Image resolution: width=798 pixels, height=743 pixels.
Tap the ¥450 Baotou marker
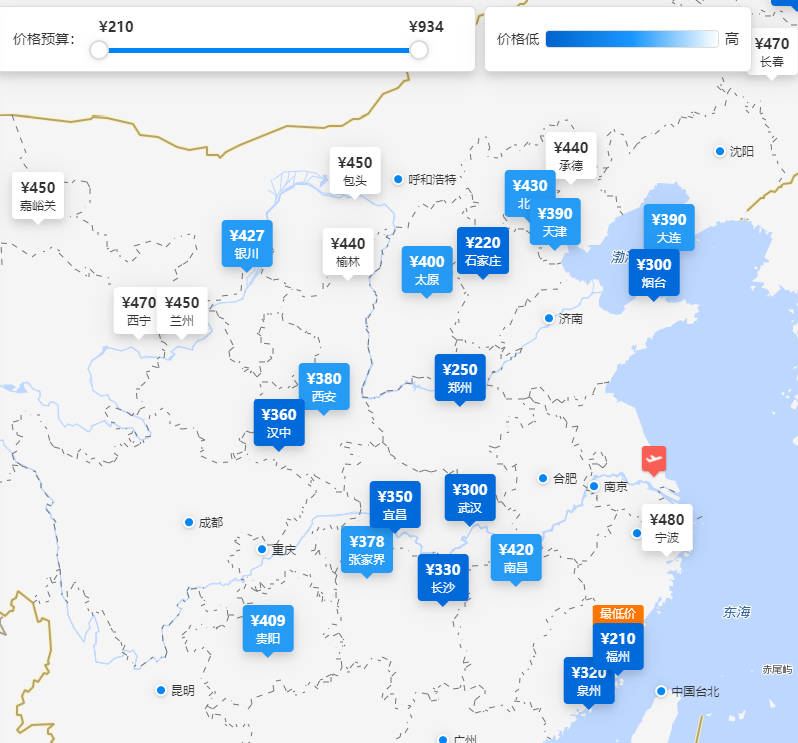(x=355, y=171)
